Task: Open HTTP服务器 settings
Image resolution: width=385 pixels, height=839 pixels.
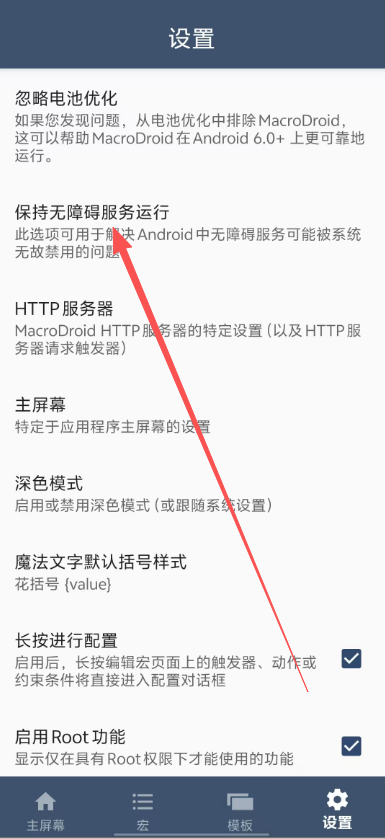Action: (x=192, y=327)
